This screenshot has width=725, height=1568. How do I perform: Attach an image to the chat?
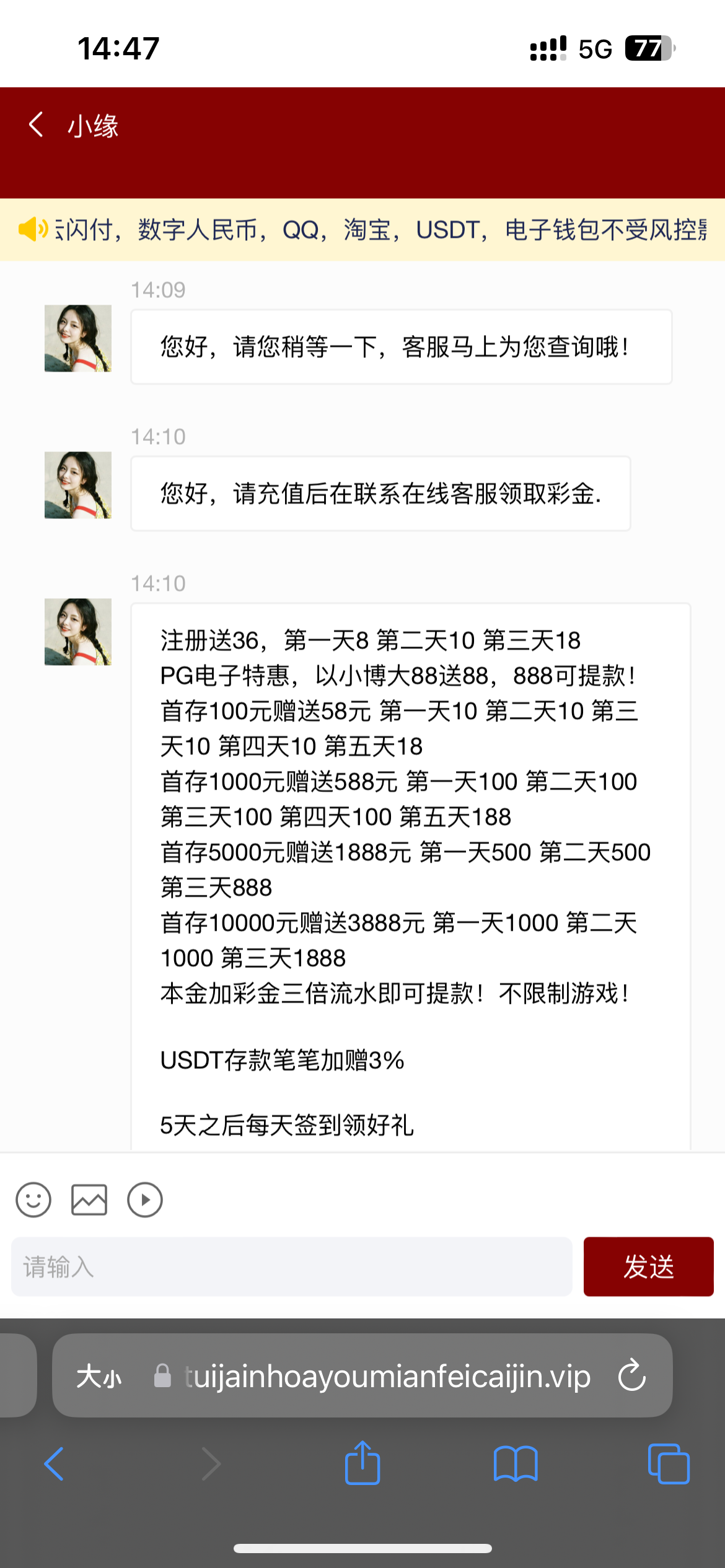pyautogui.click(x=89, y=1200)
